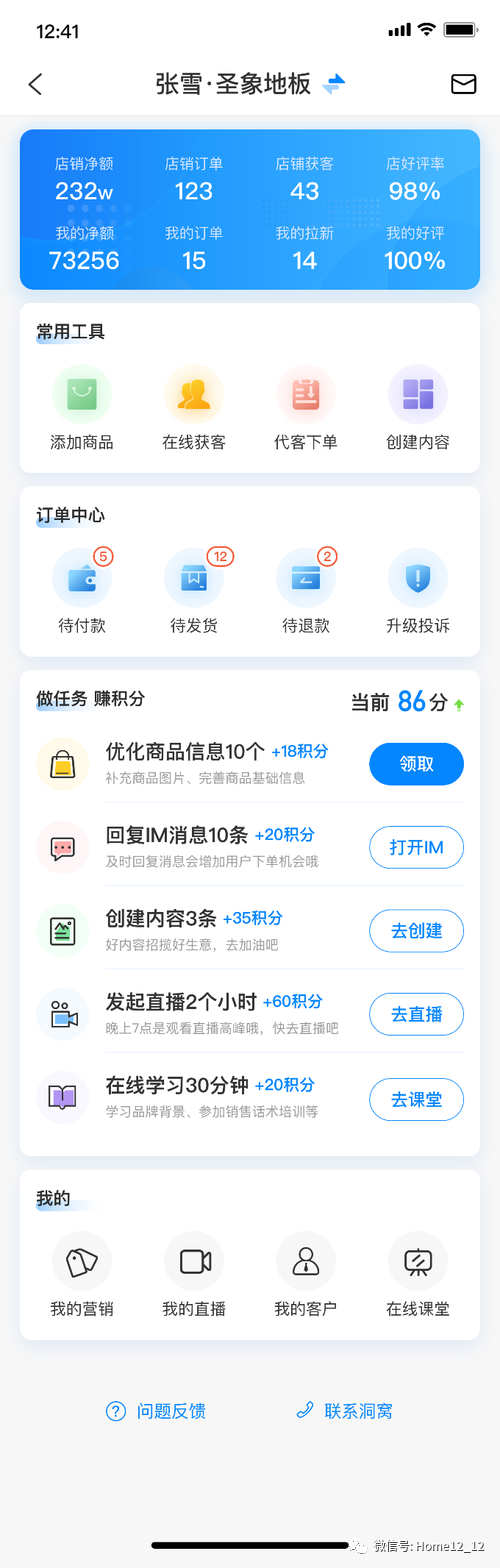Tap 联系洞窝 link
The image size is (500, 1568).
tap(345, 1411)
